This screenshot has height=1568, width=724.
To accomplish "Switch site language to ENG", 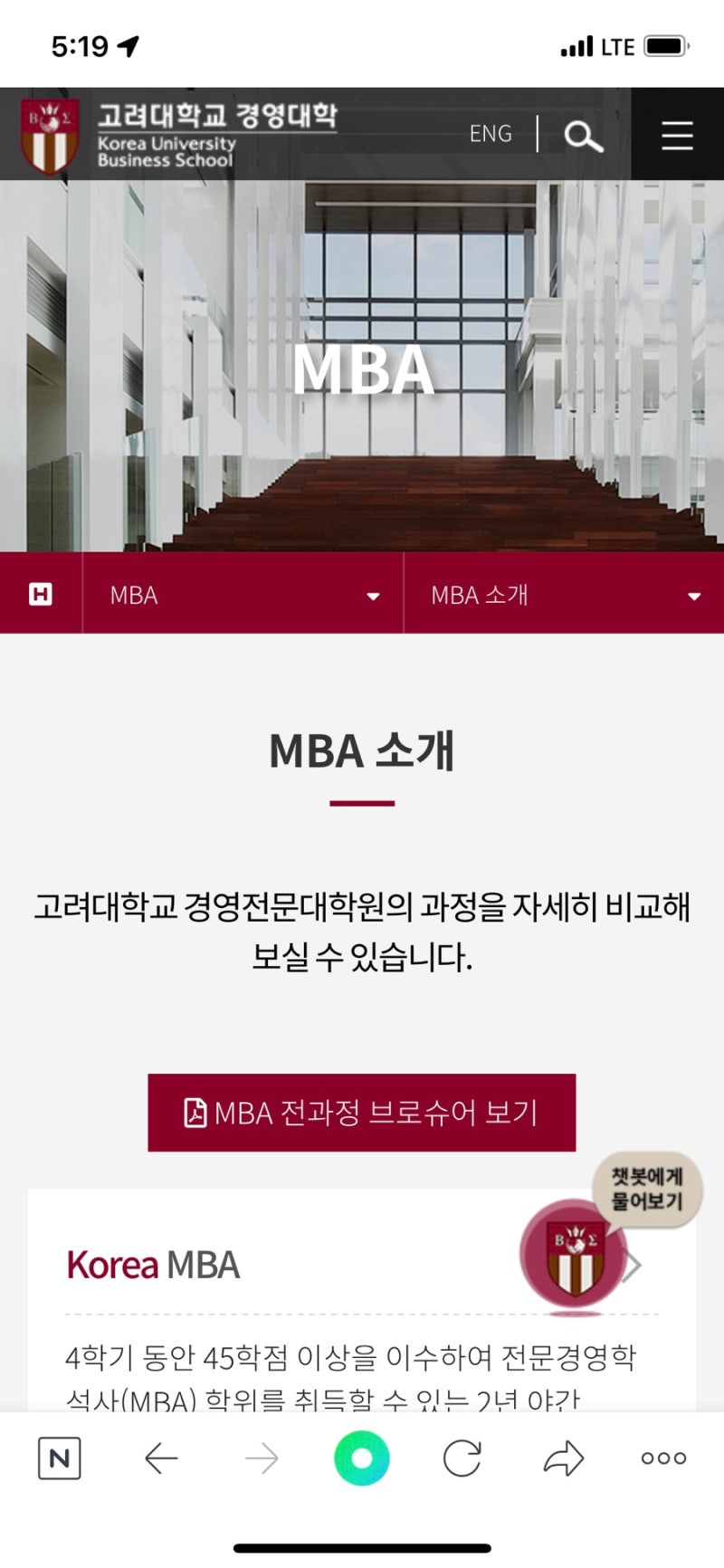I will [491, 134].
